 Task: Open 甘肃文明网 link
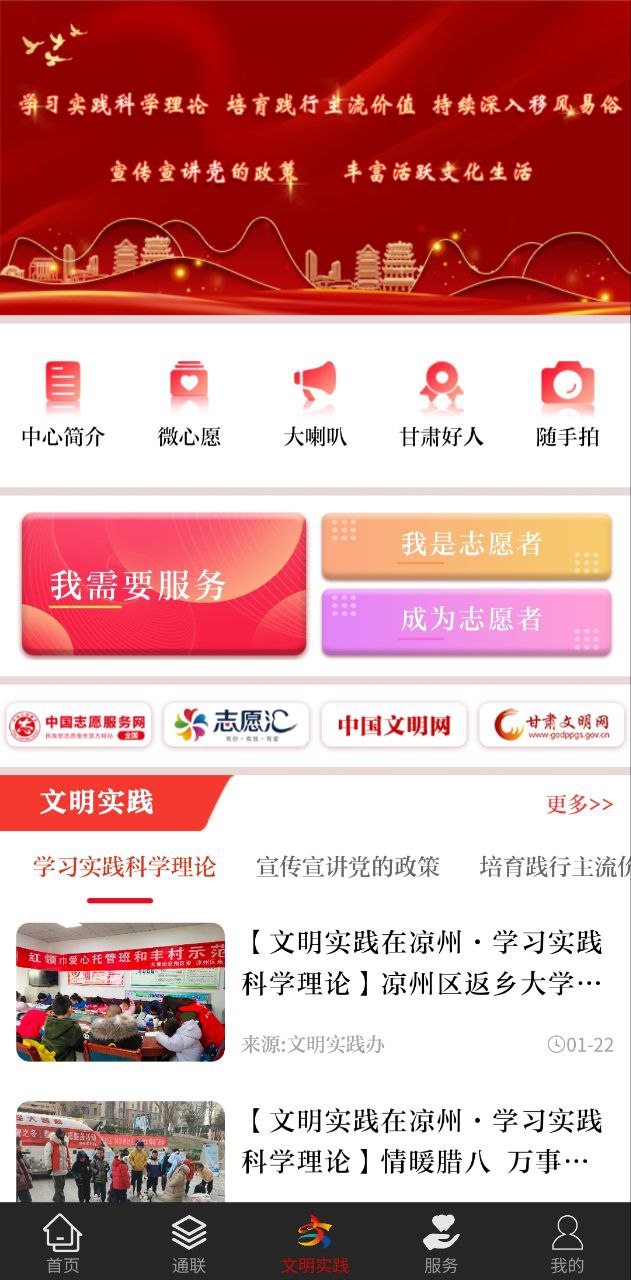click(x=551, y=725)
